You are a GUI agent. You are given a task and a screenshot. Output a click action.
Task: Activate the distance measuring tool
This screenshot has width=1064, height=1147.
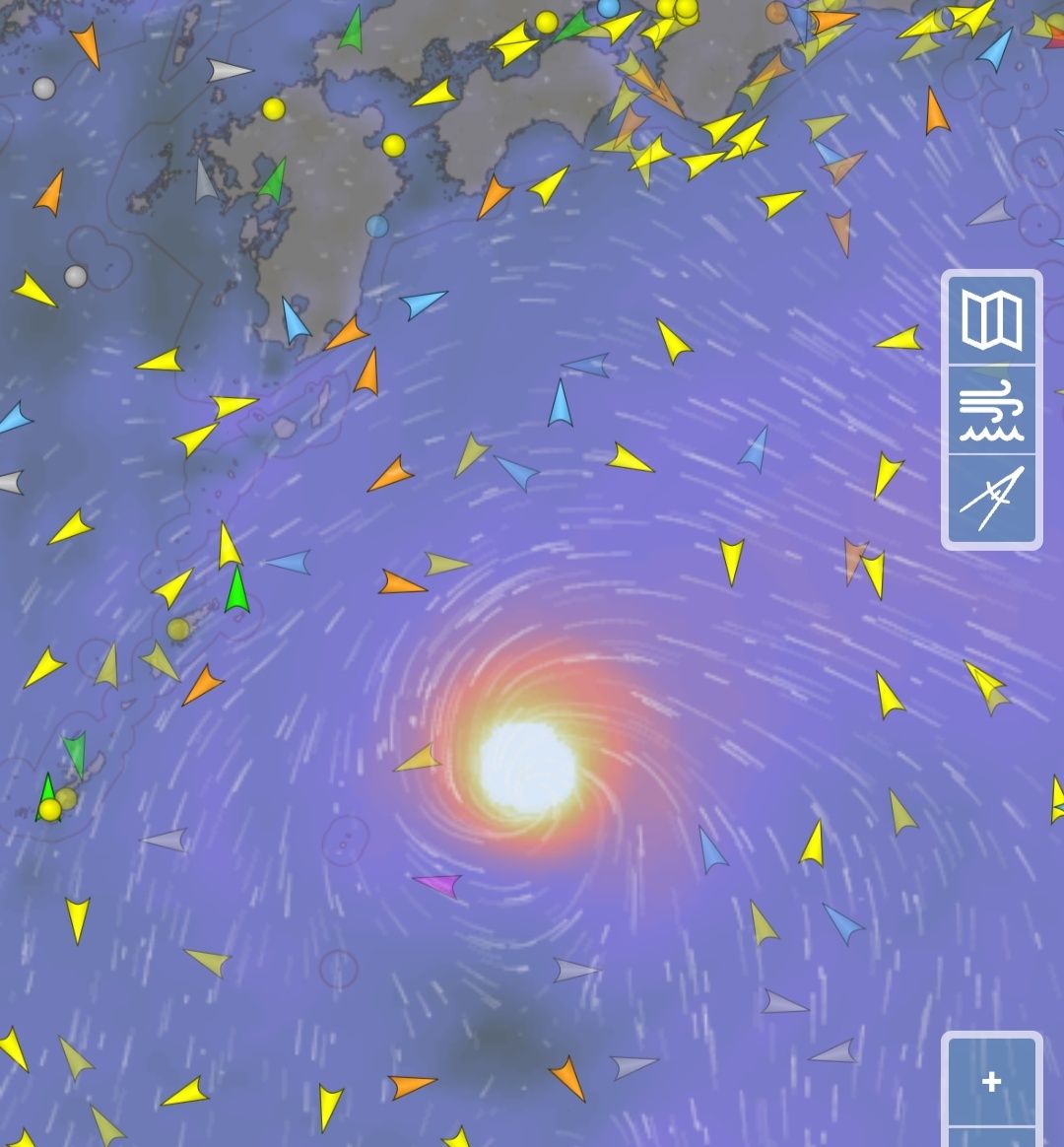click(x=991, y=499)
